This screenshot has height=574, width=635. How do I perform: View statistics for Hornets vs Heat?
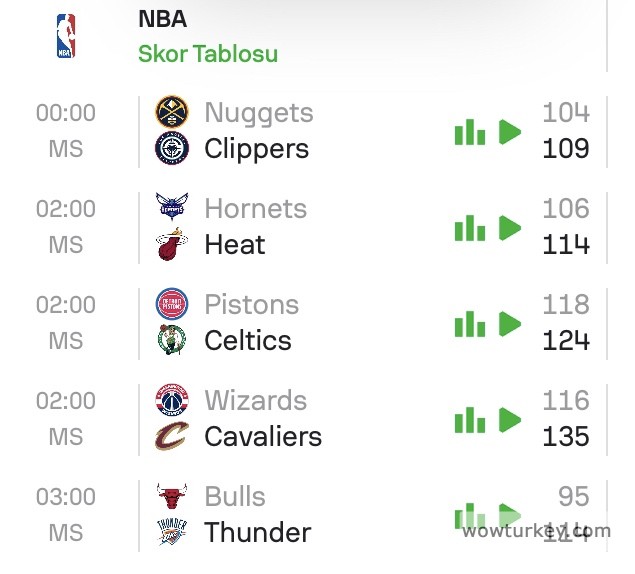tap(469, 228)
